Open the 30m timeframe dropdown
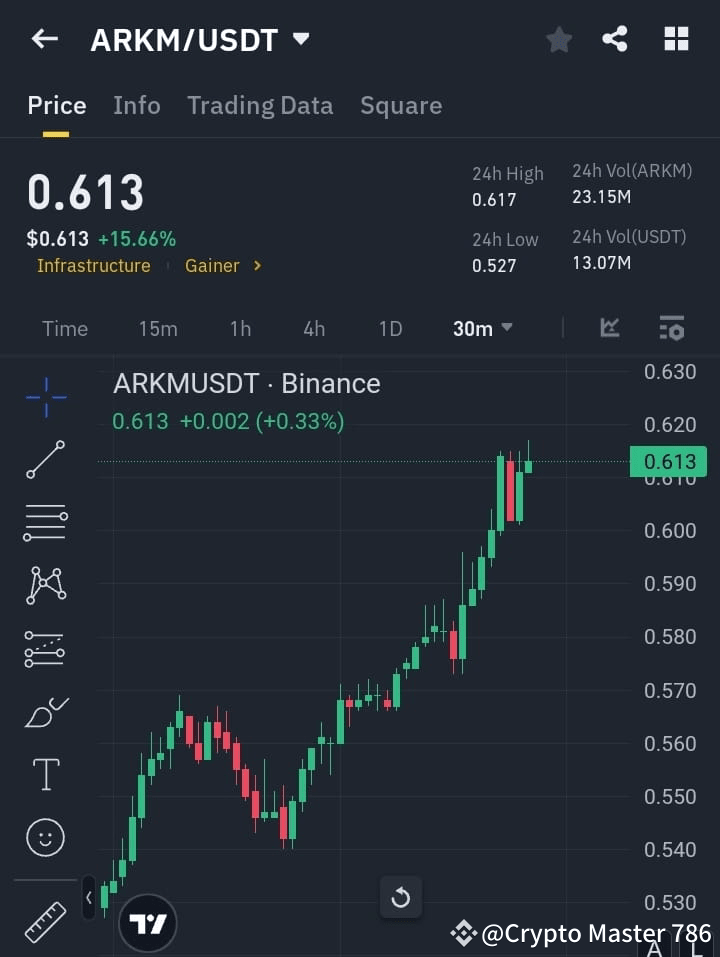Viewport: 720px width, 957px height. [x=483, y=328]
